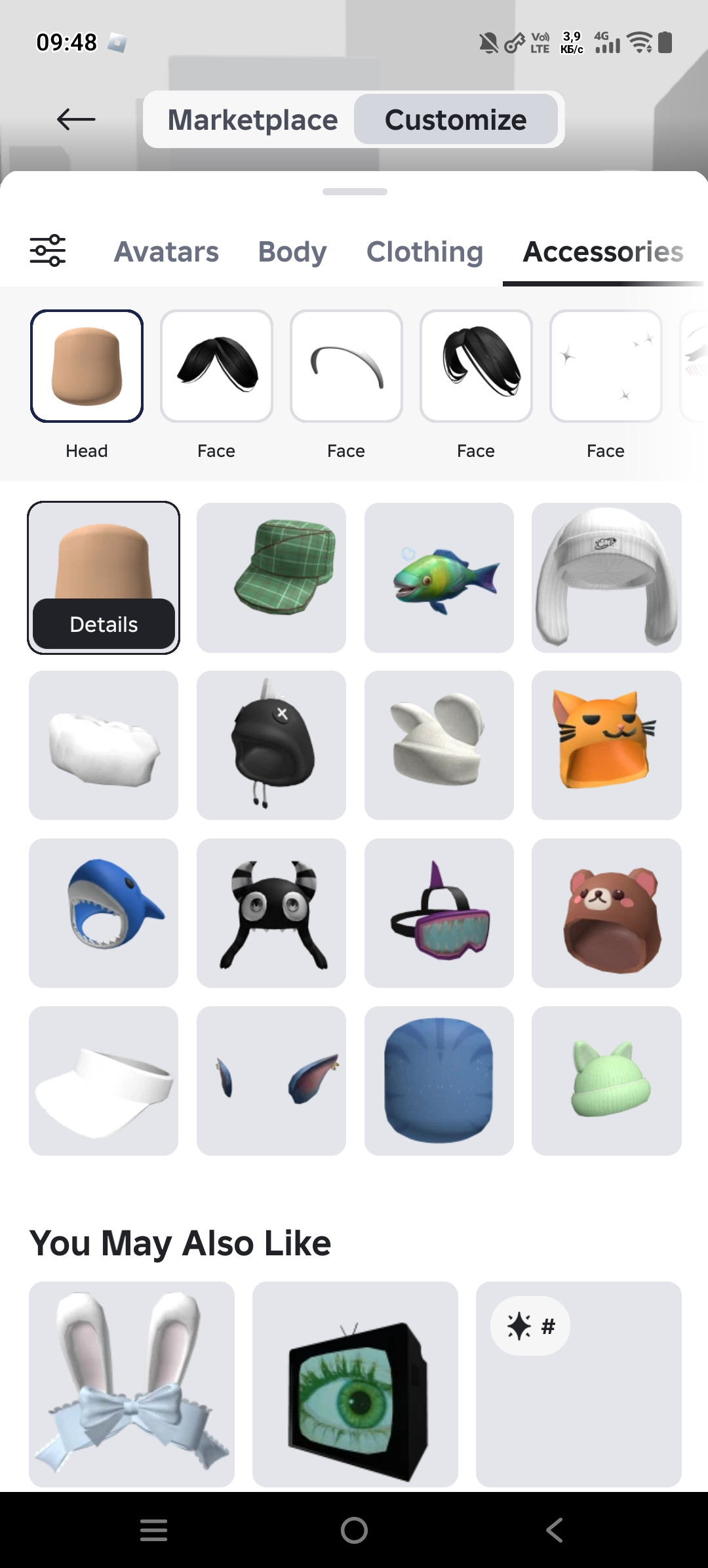Select the purple shark goggles
Viewport: 708px width, 1568px height.
tap(439, 913)
